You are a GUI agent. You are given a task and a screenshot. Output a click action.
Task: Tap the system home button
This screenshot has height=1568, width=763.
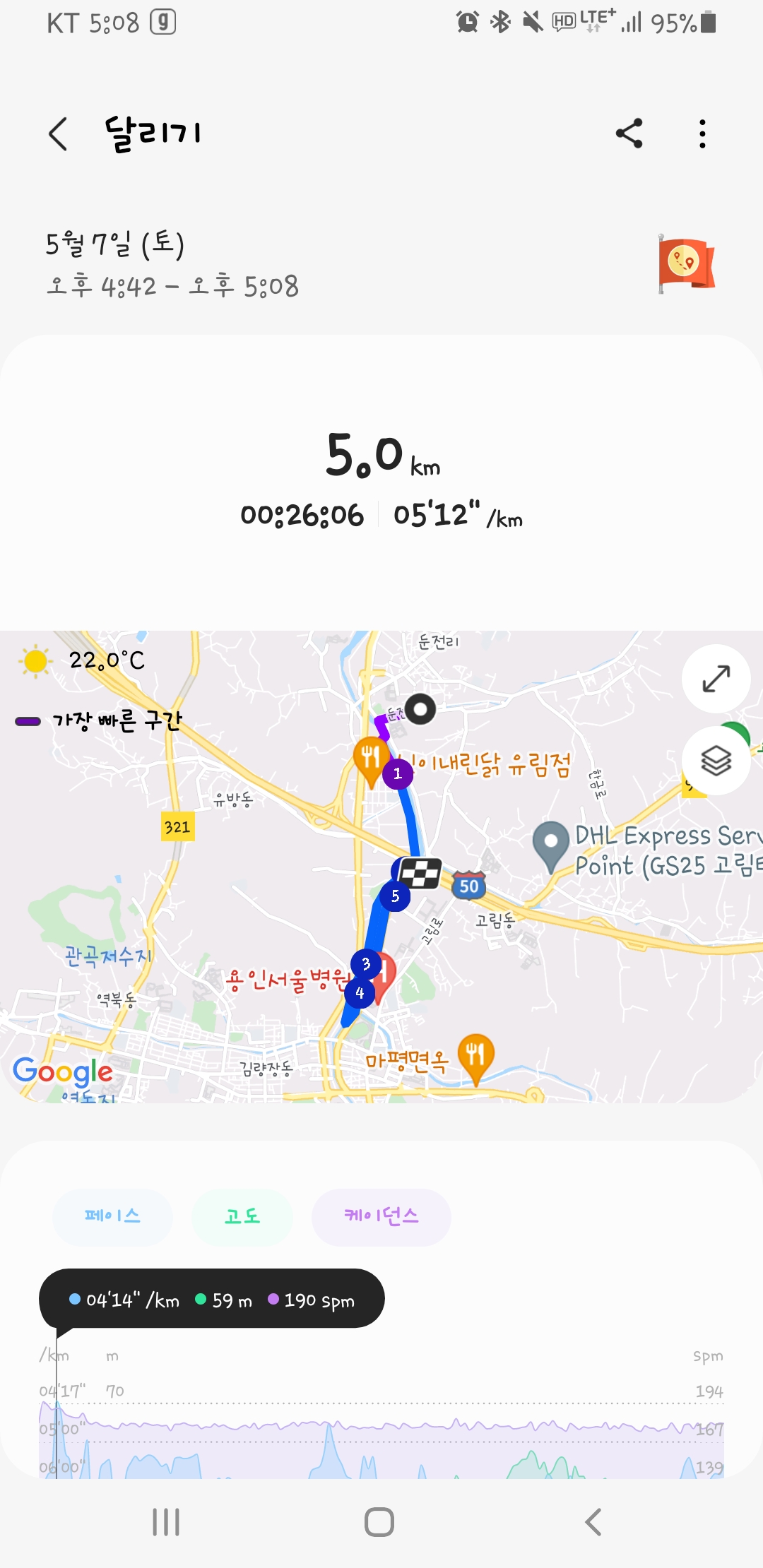[x=379, y=1522]
